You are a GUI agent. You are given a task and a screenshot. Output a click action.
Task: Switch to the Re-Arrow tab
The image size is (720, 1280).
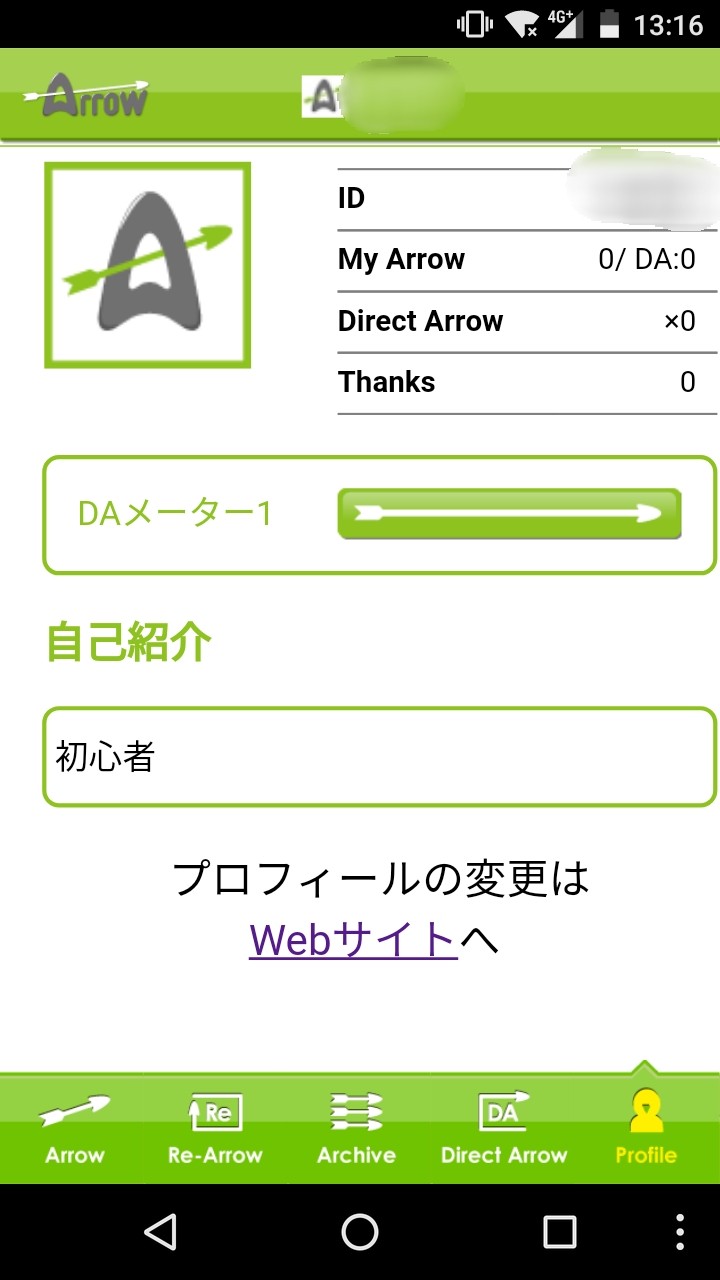click(x=215, y=1130)
